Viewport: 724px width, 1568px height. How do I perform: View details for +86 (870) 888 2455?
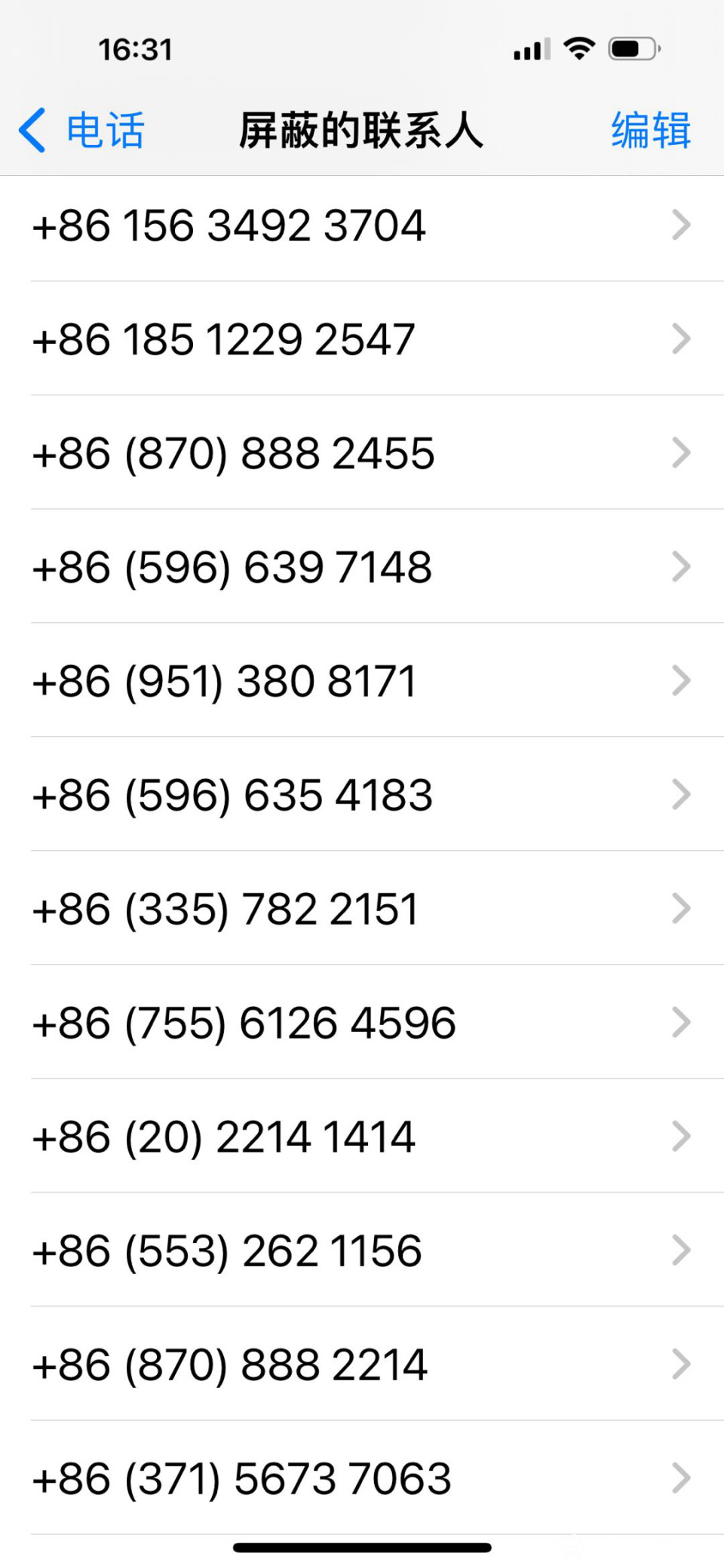coord(362,453)
